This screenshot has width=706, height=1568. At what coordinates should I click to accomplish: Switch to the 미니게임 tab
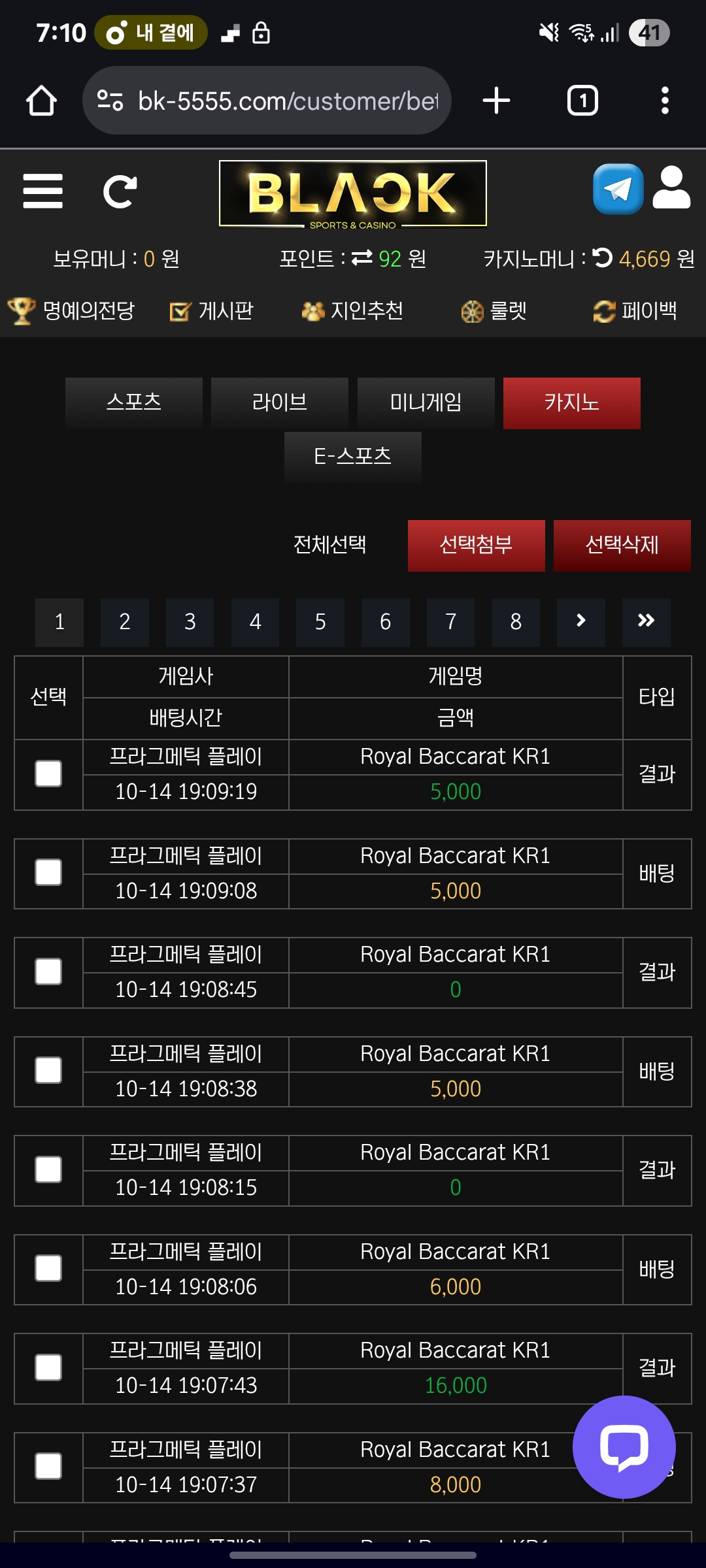point(426,402)
